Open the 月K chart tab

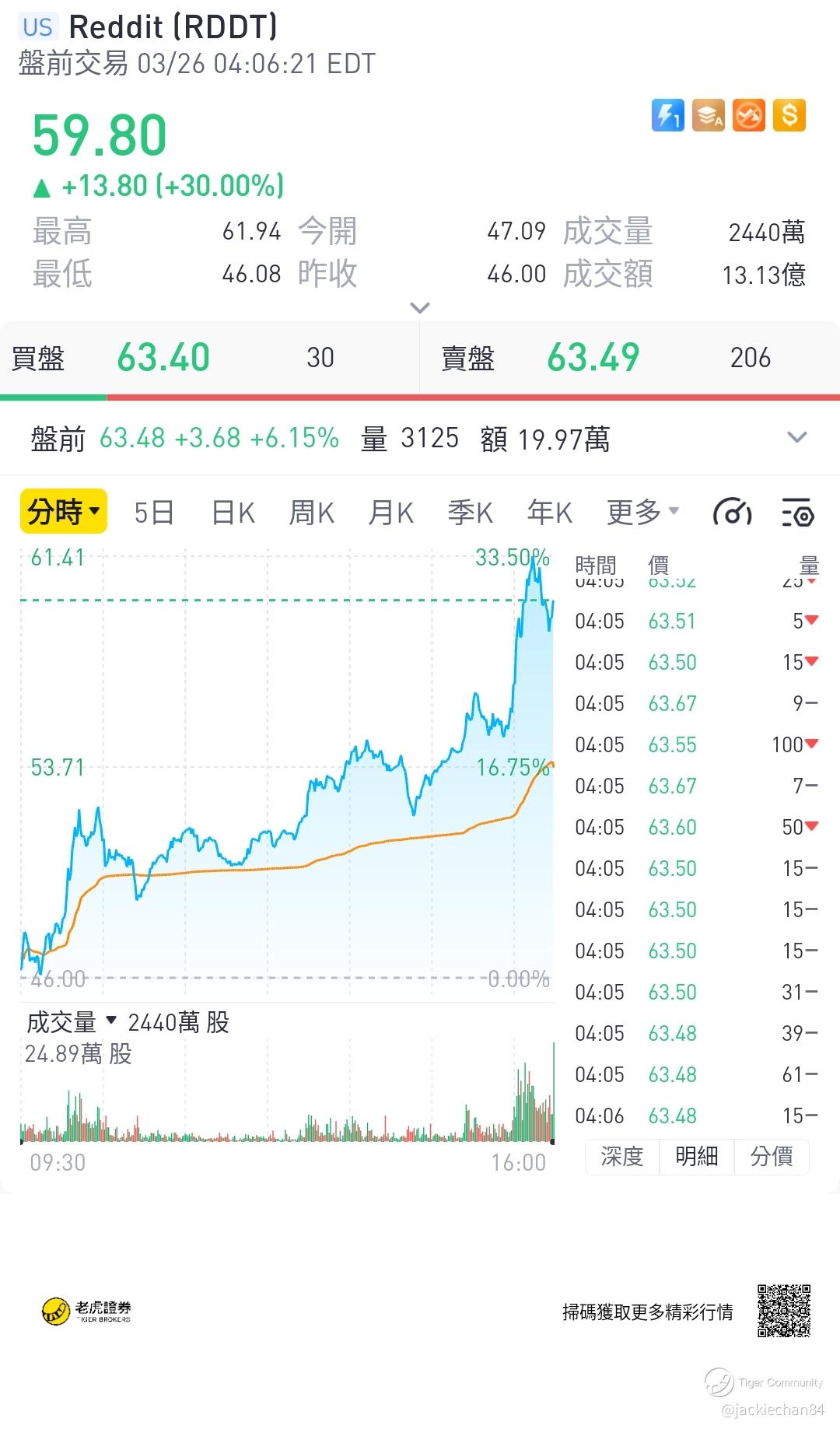(391, 513)
